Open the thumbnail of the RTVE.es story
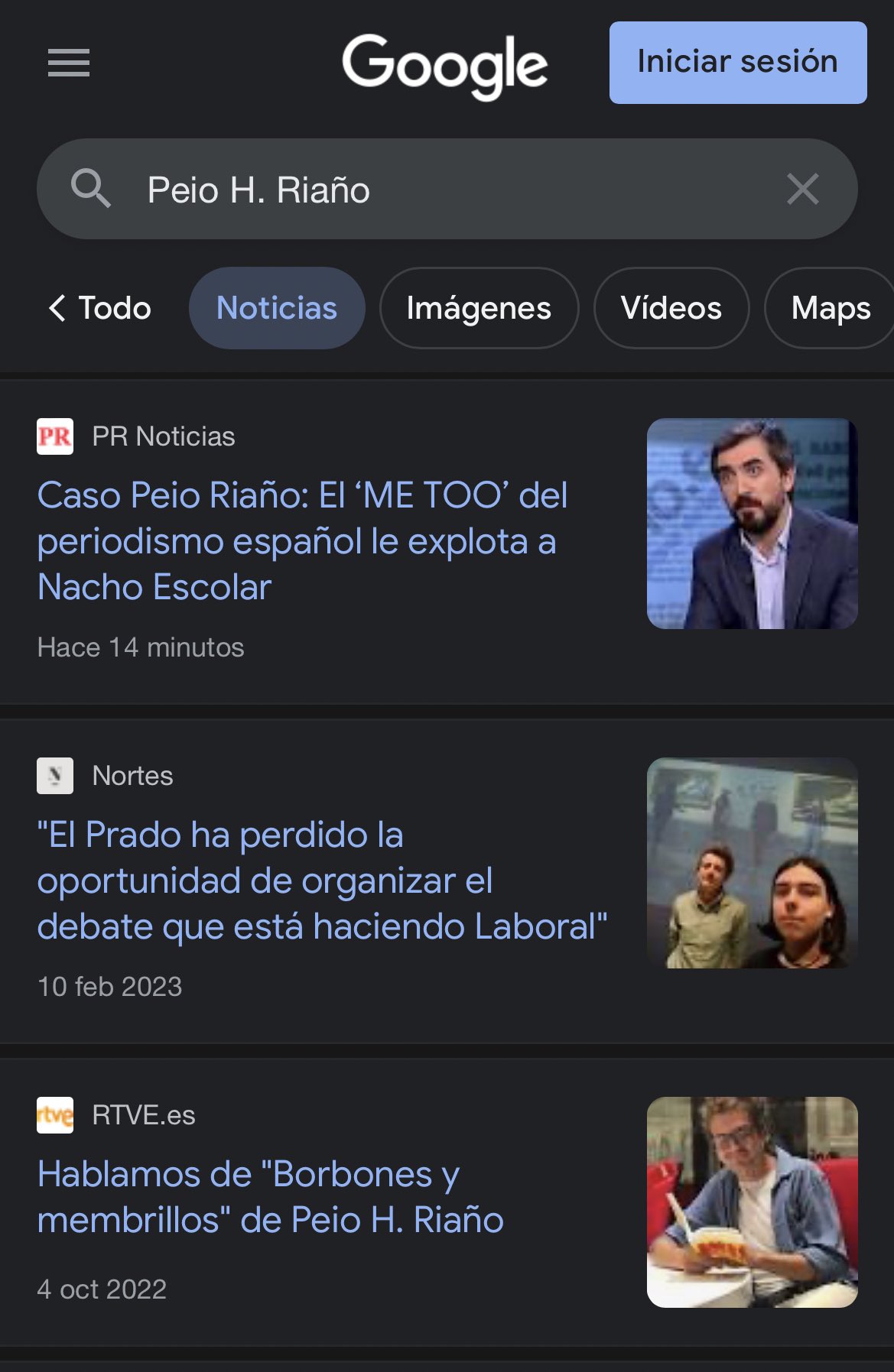894x1372 pixels. tap(752, 1202)
